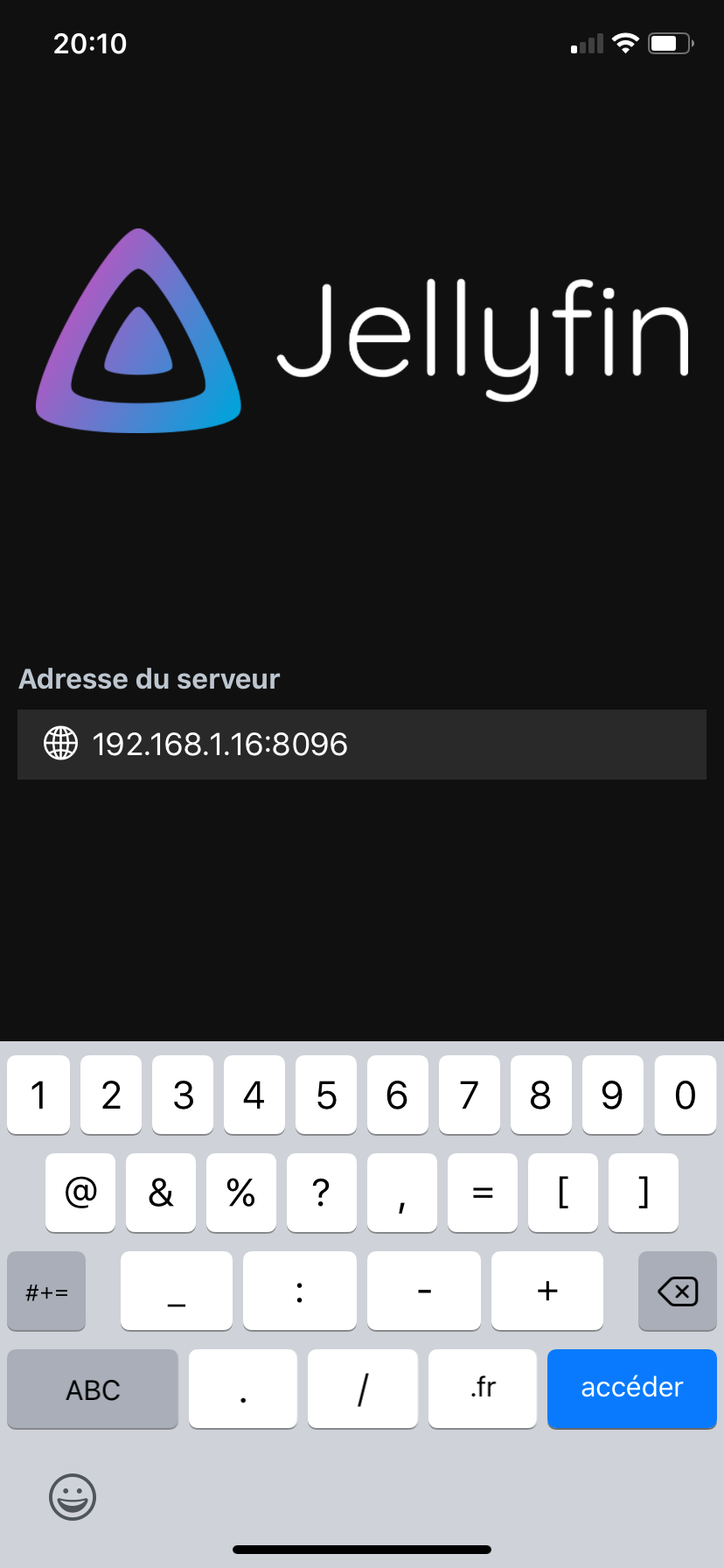Open the emoji keyboard
The height and width of the screenshot is (1568, 724).
click(73, 1496)
